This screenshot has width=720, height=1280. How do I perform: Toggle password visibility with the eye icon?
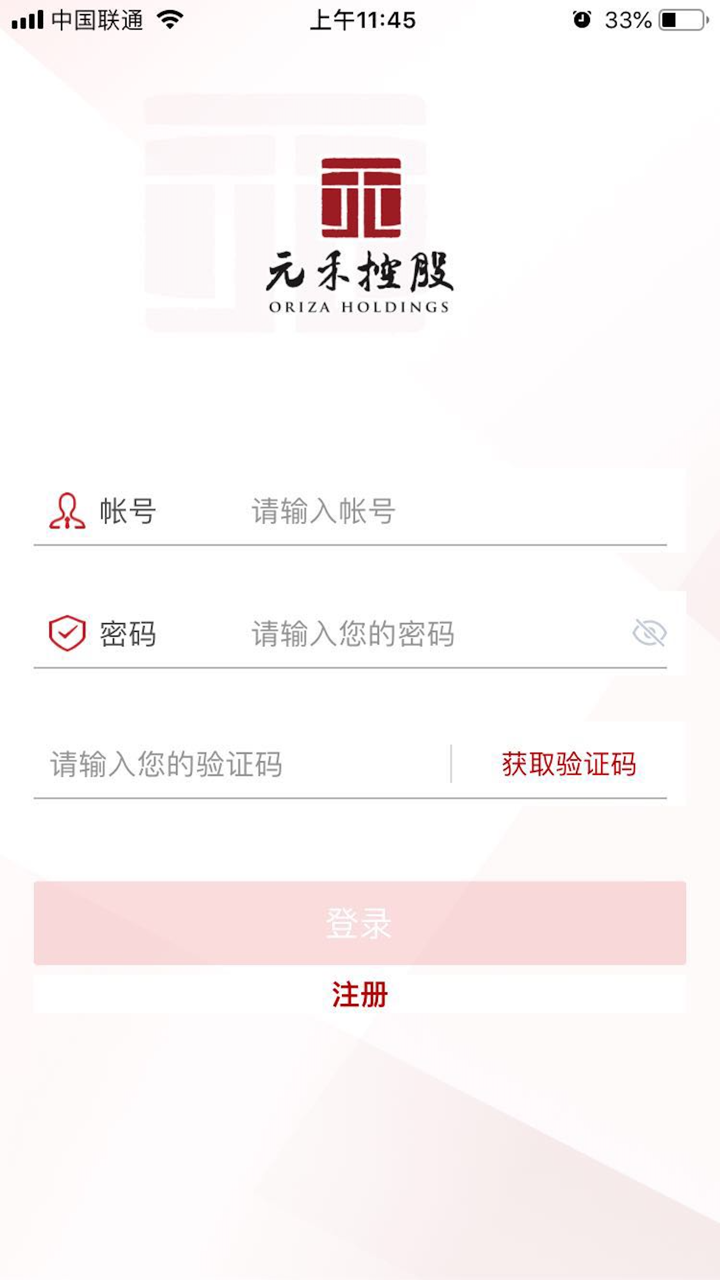pos(650,632)
